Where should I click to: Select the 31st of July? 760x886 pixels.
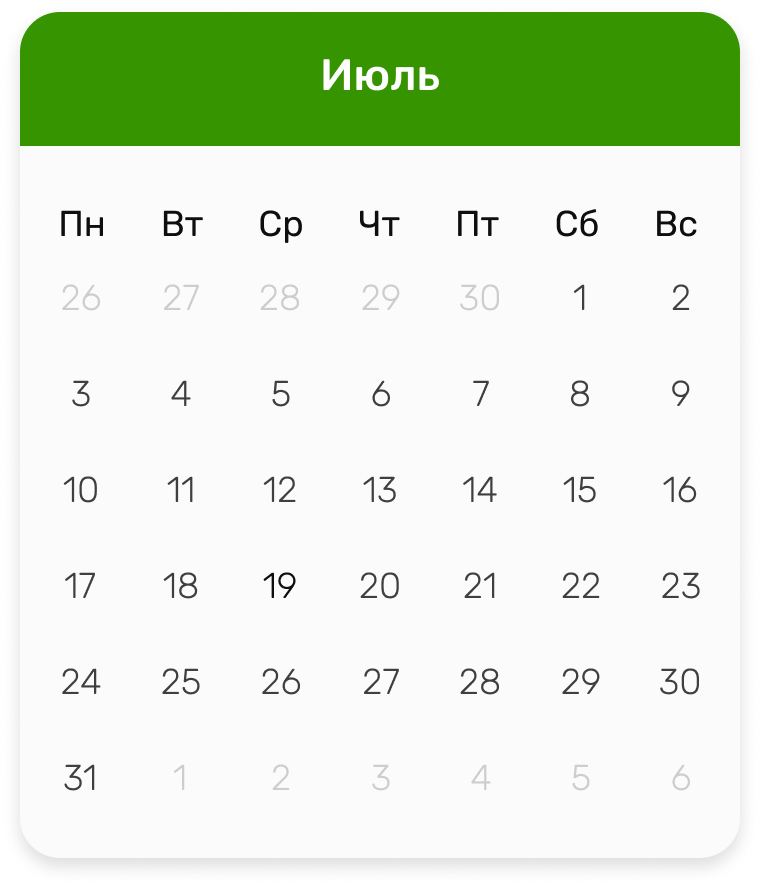click(80, 778)
